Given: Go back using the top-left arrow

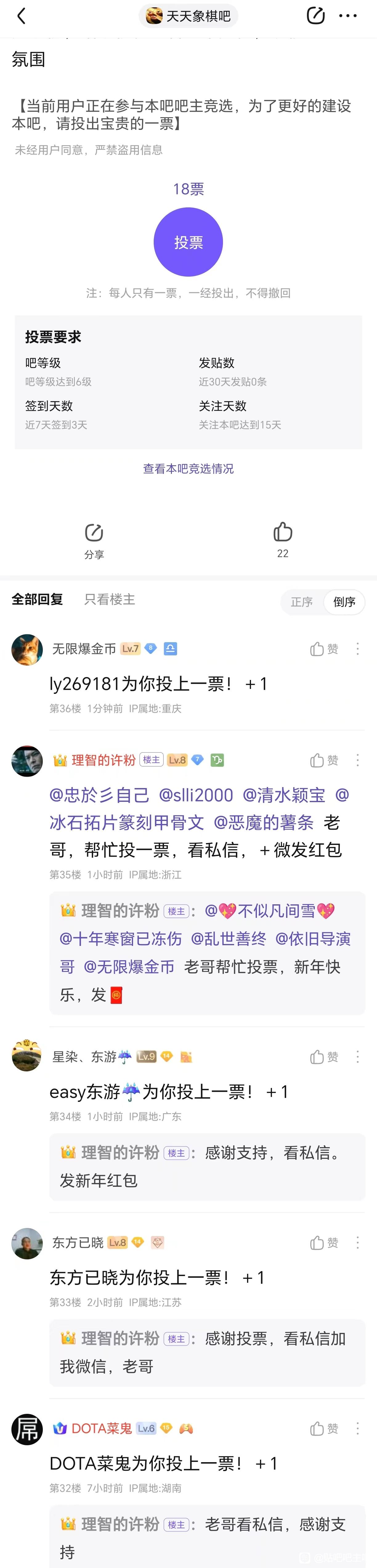Looking at the screenshot, I should 21,16.
